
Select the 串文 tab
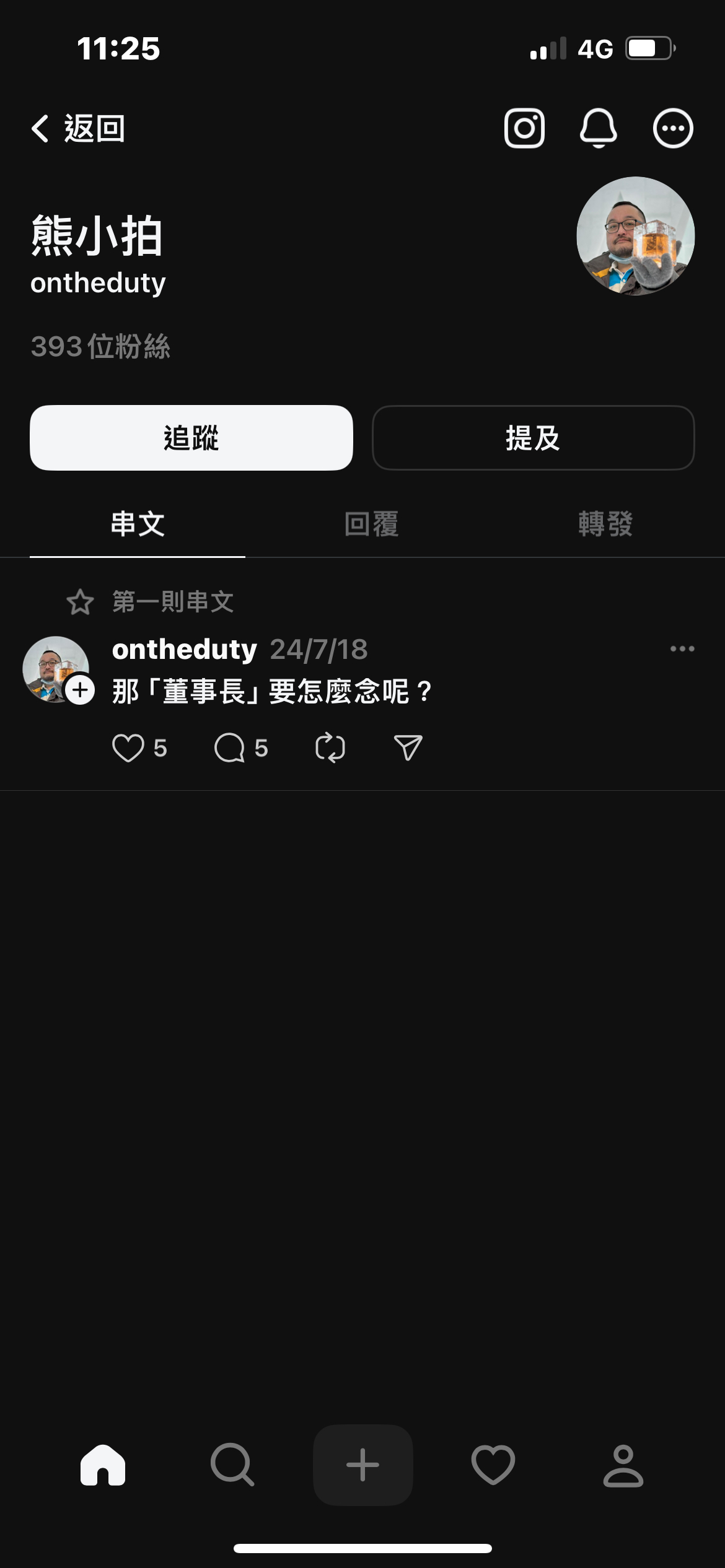(x=138, y=524)
